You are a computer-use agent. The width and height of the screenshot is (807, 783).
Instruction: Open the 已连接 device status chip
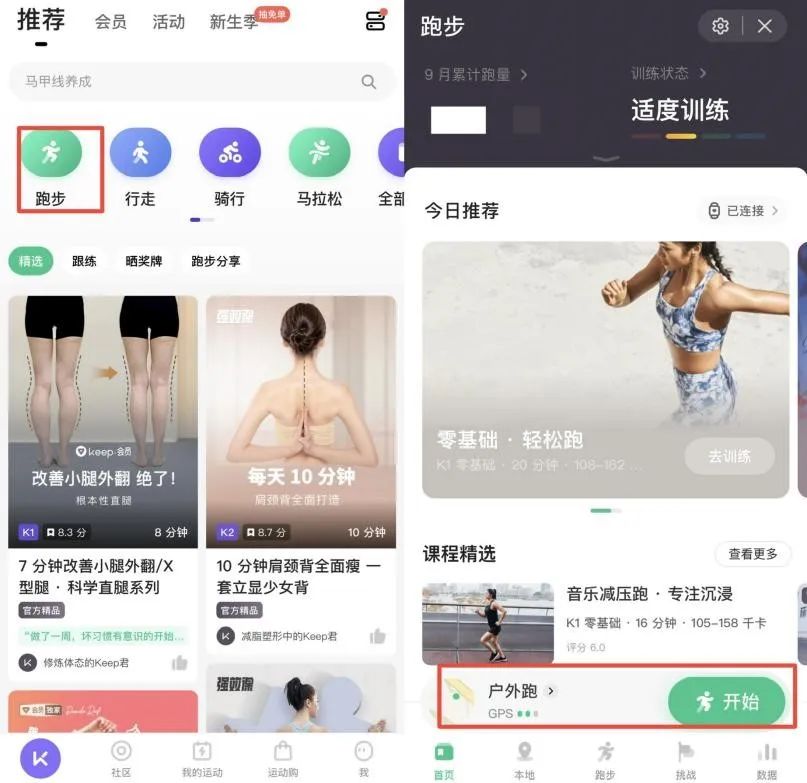743,211
